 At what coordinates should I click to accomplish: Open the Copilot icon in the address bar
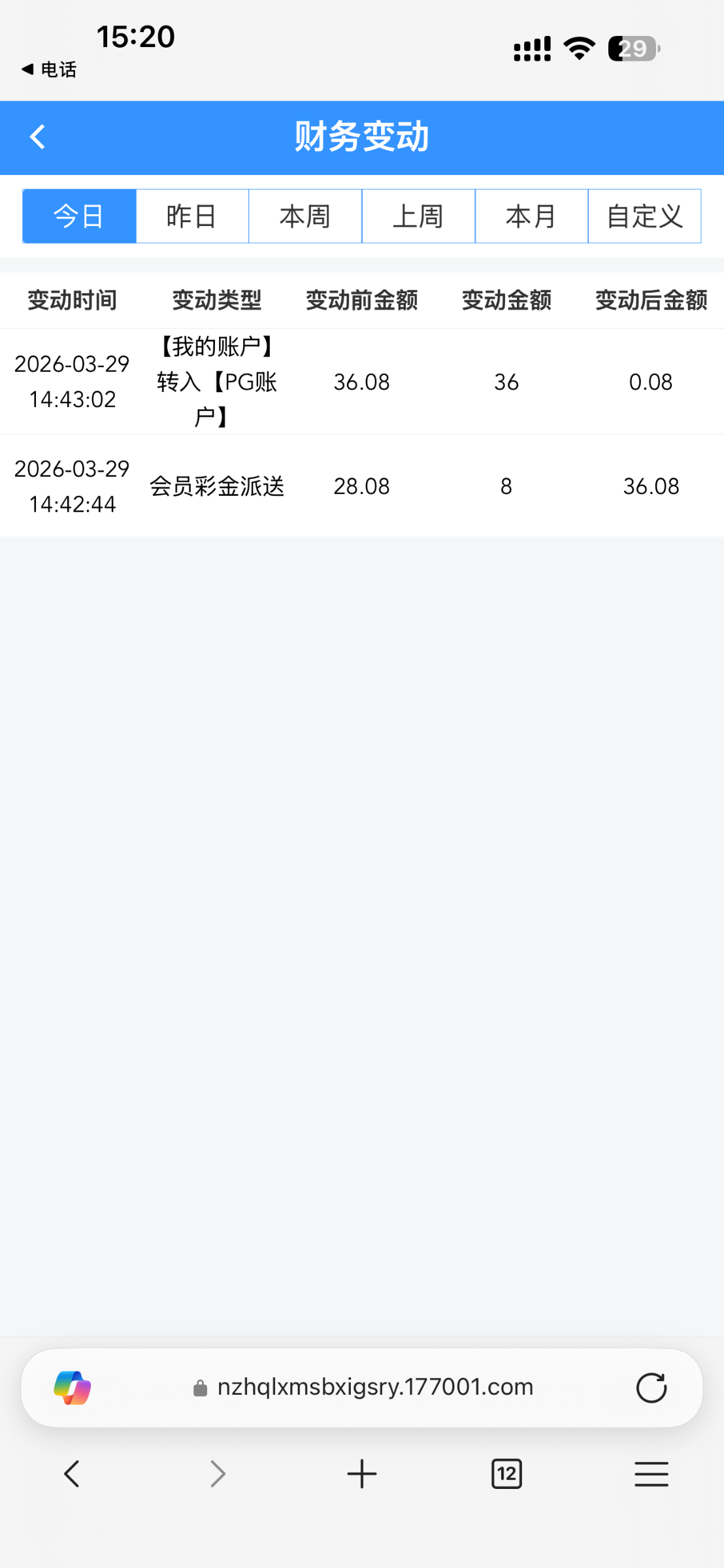click(x=73, y=1388)
